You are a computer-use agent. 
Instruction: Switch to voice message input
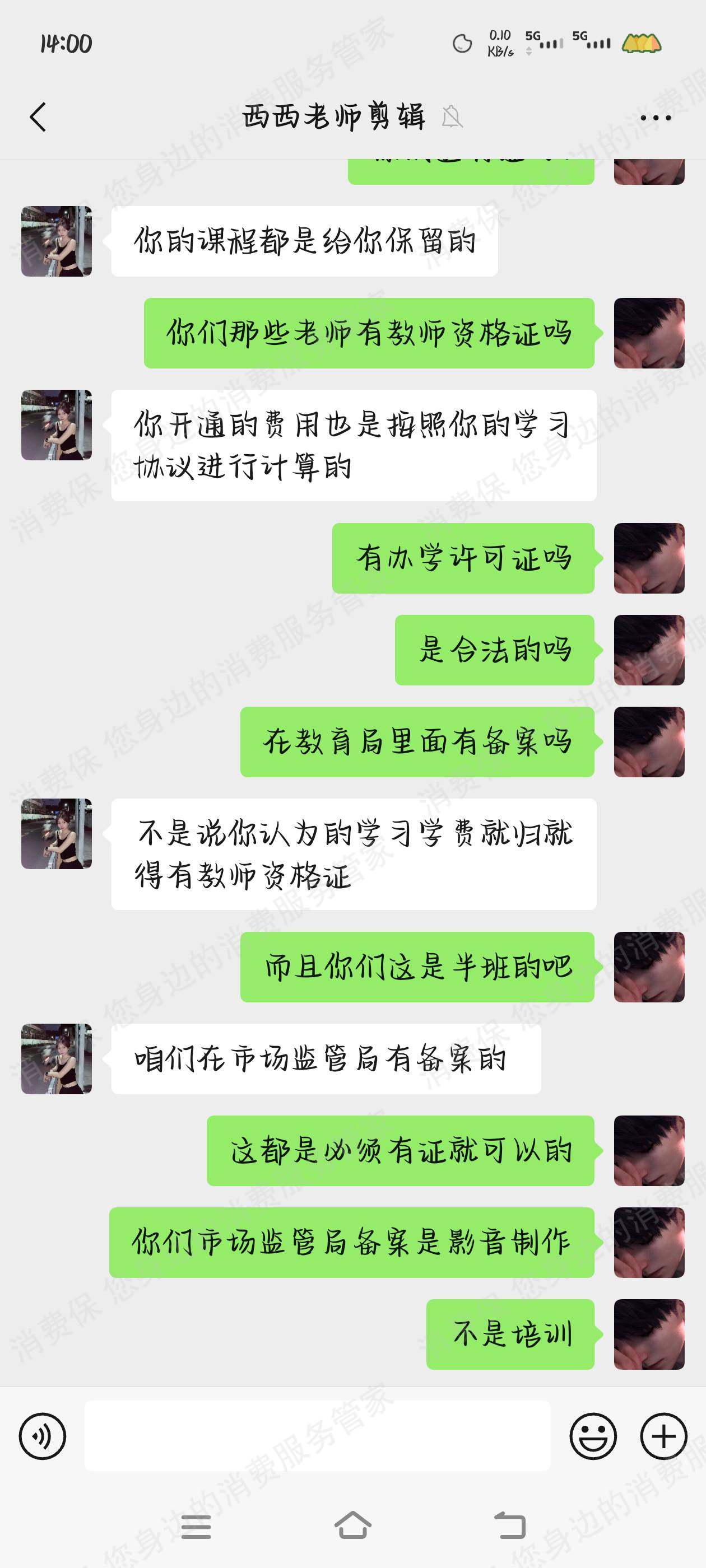point(42,1436)
